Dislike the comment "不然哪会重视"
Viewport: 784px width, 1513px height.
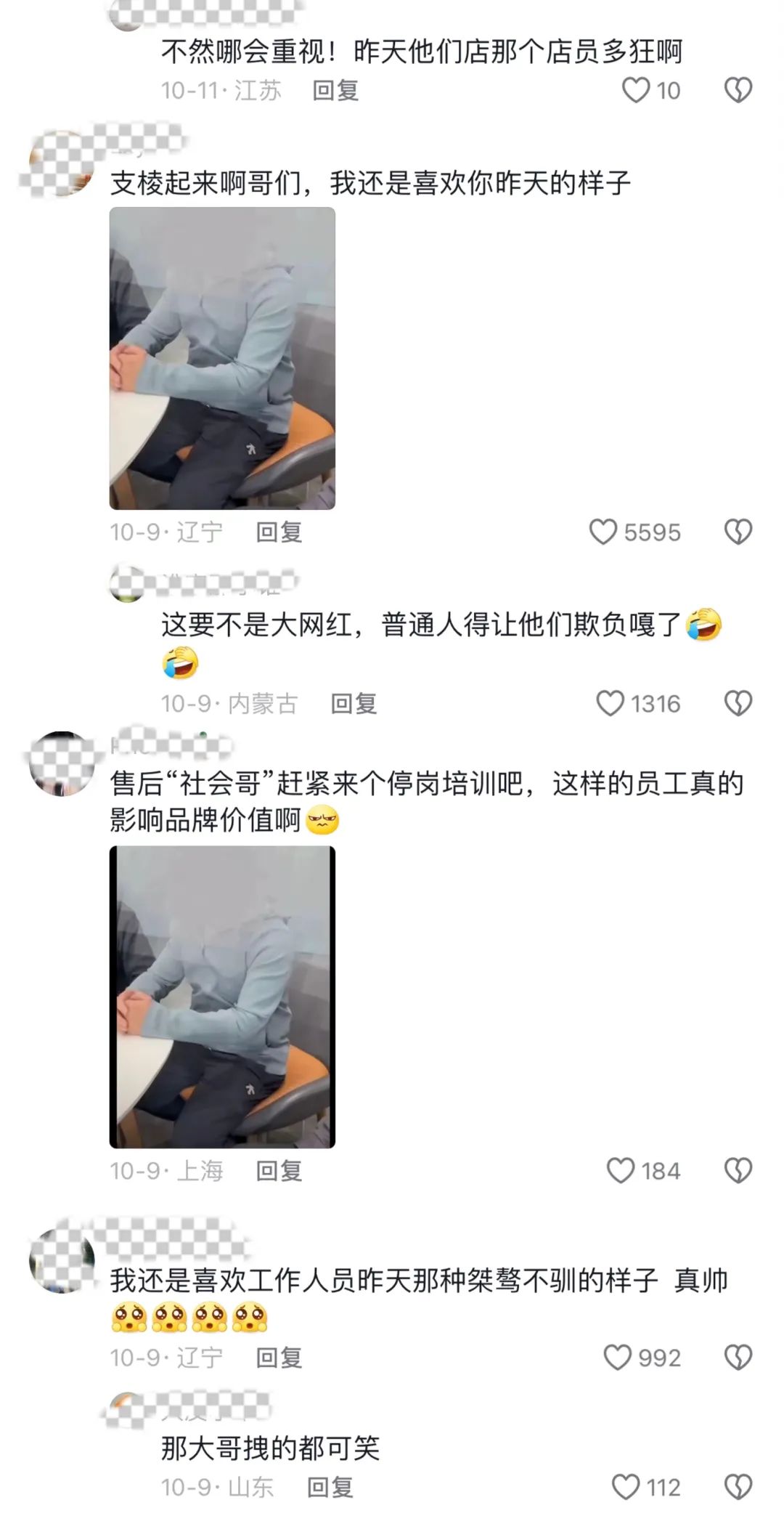(x=738, y=90)
